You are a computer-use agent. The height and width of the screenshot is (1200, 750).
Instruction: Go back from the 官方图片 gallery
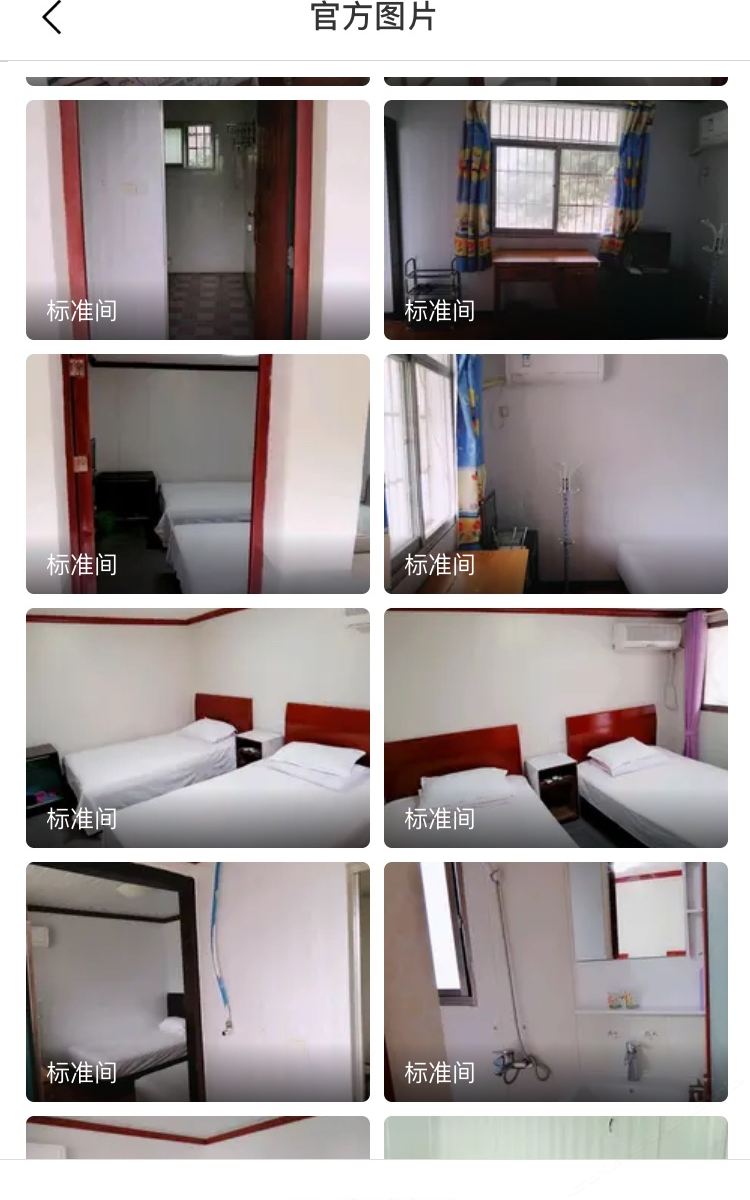point(52,18)
